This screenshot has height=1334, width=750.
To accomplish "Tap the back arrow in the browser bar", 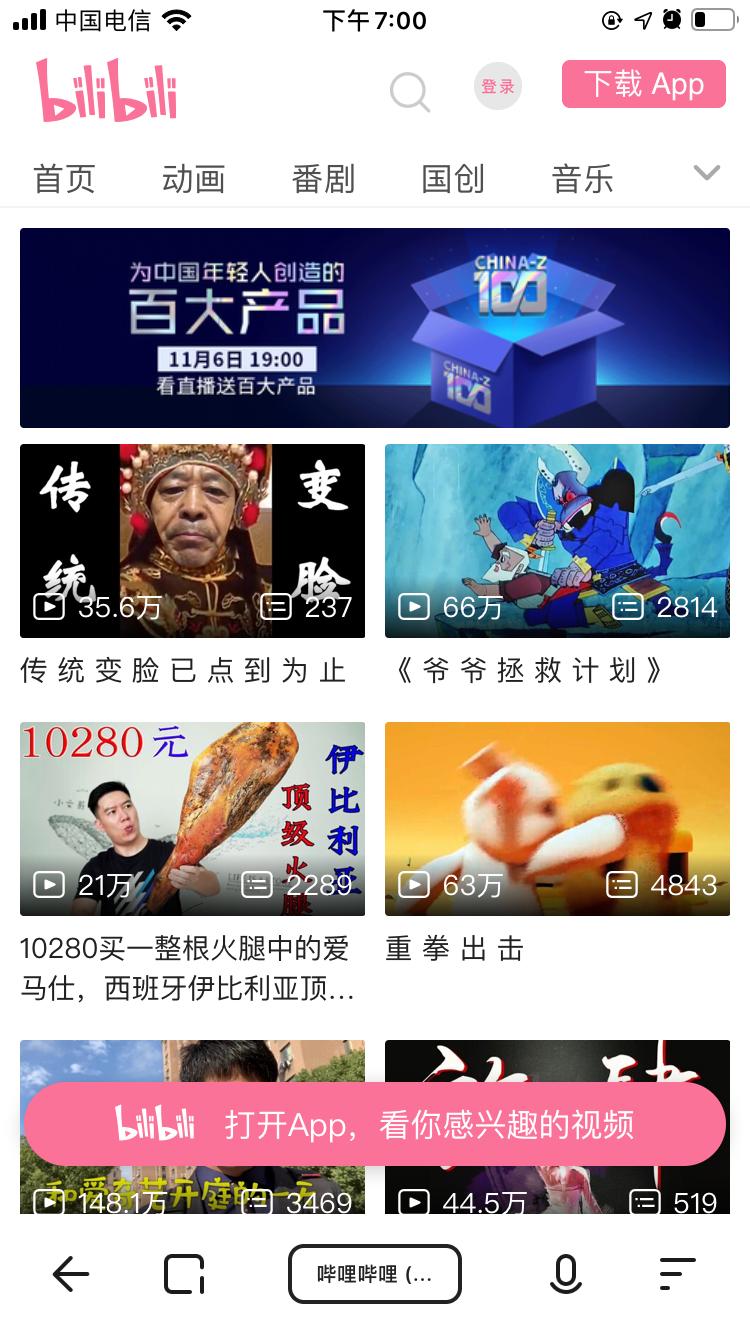I will 70,1274.
